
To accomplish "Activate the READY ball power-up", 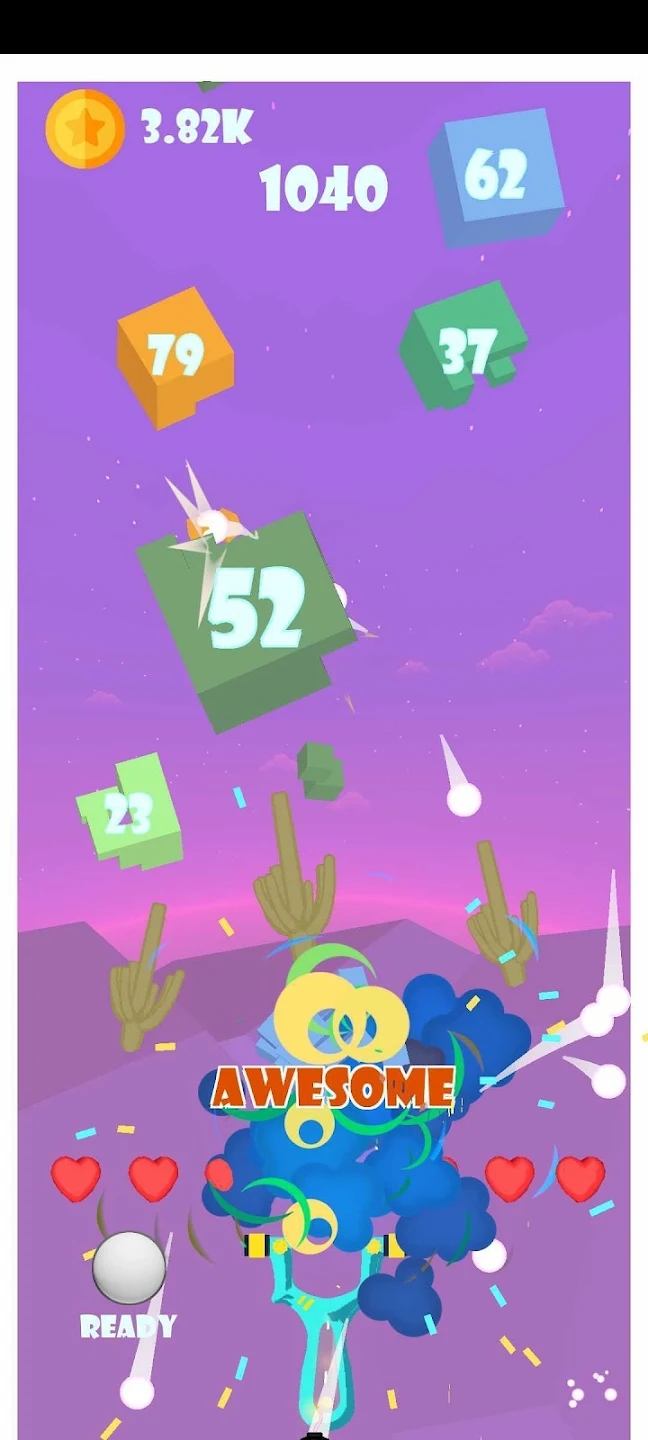I will point(129,1268).
